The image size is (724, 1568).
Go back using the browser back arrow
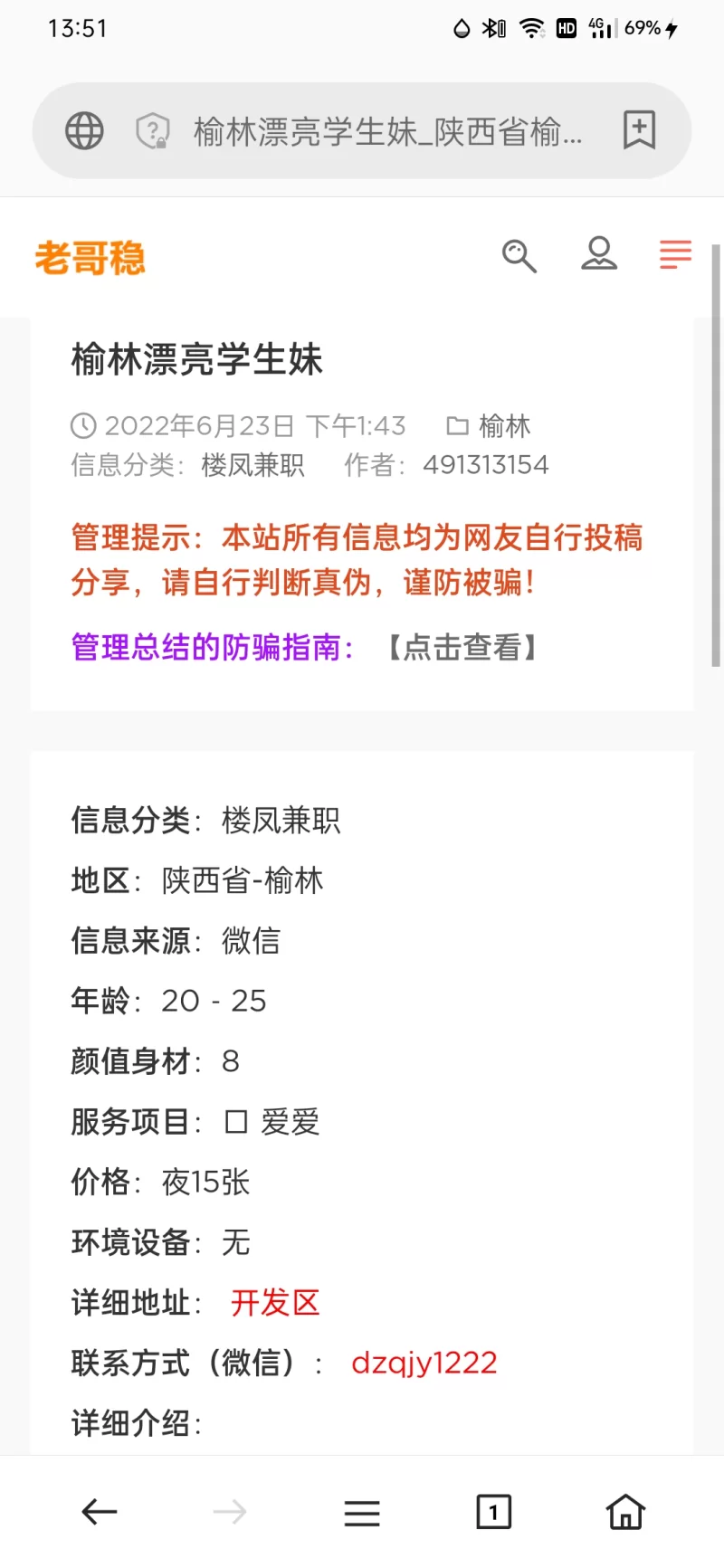(x=100, y=1511)
